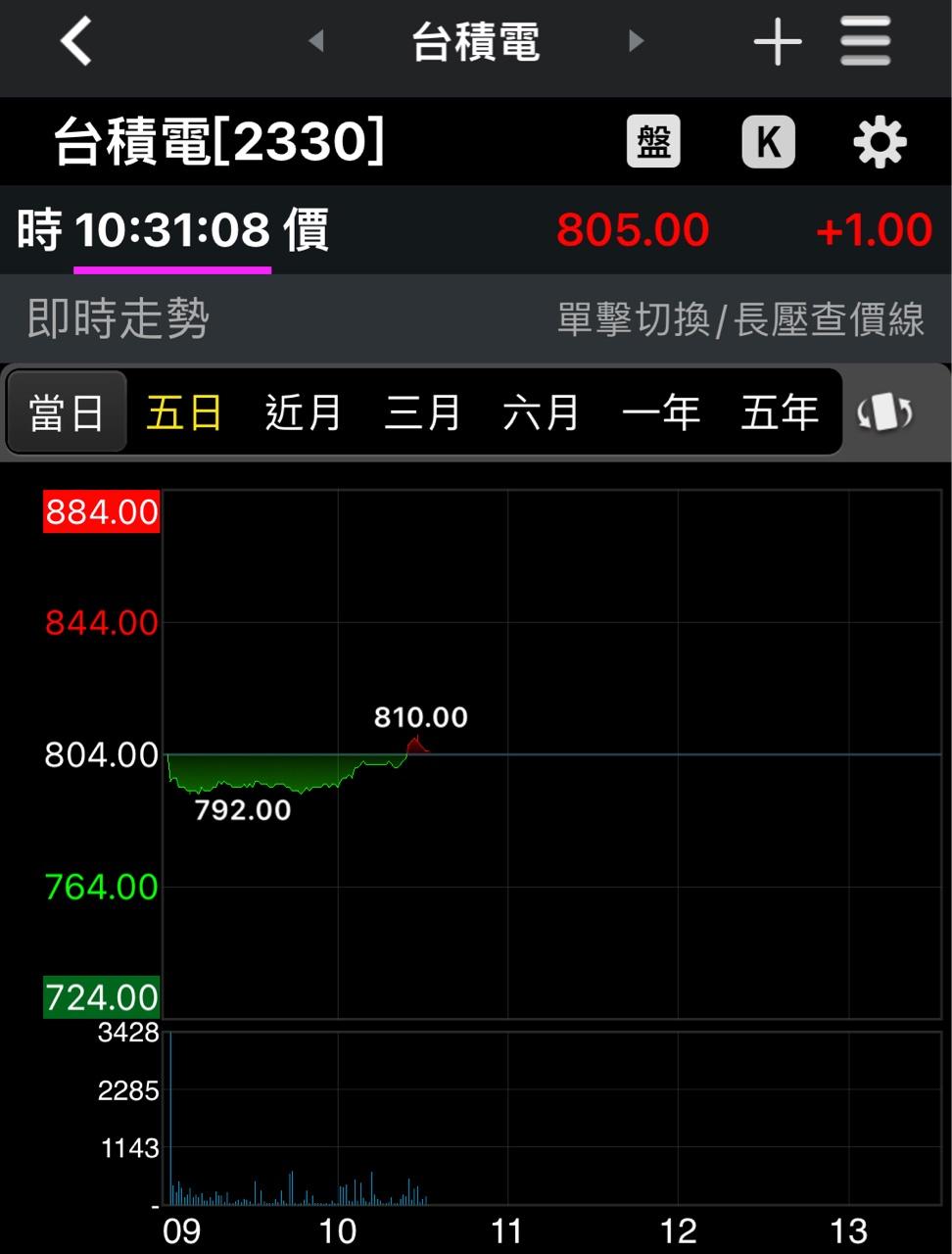
Task: Select the 一年 range
Action: tap(661, 412)
